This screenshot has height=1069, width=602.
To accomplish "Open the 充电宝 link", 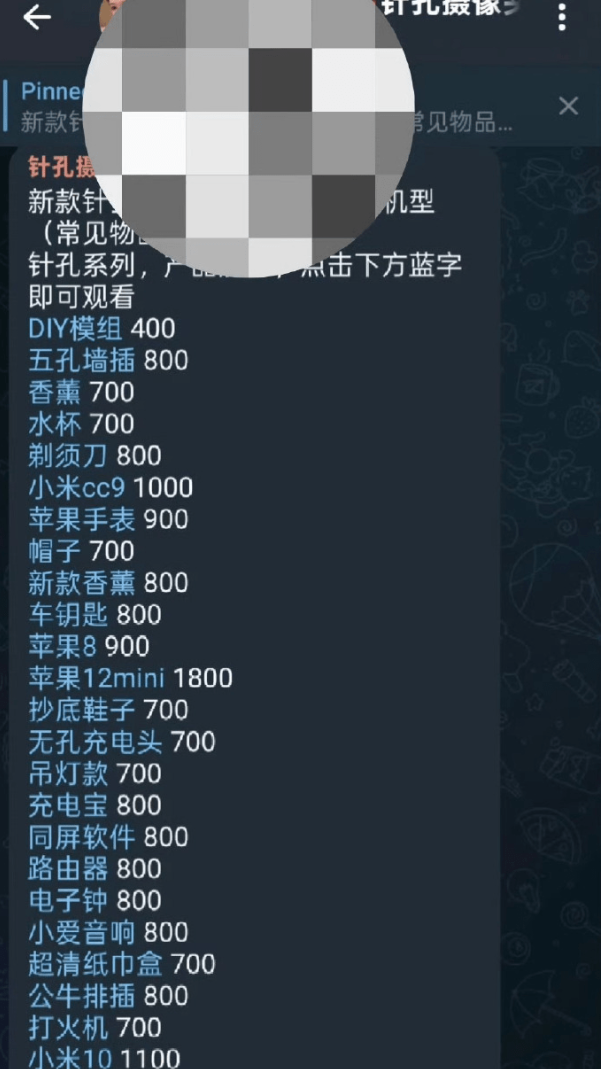I will [x=69, y=805].
